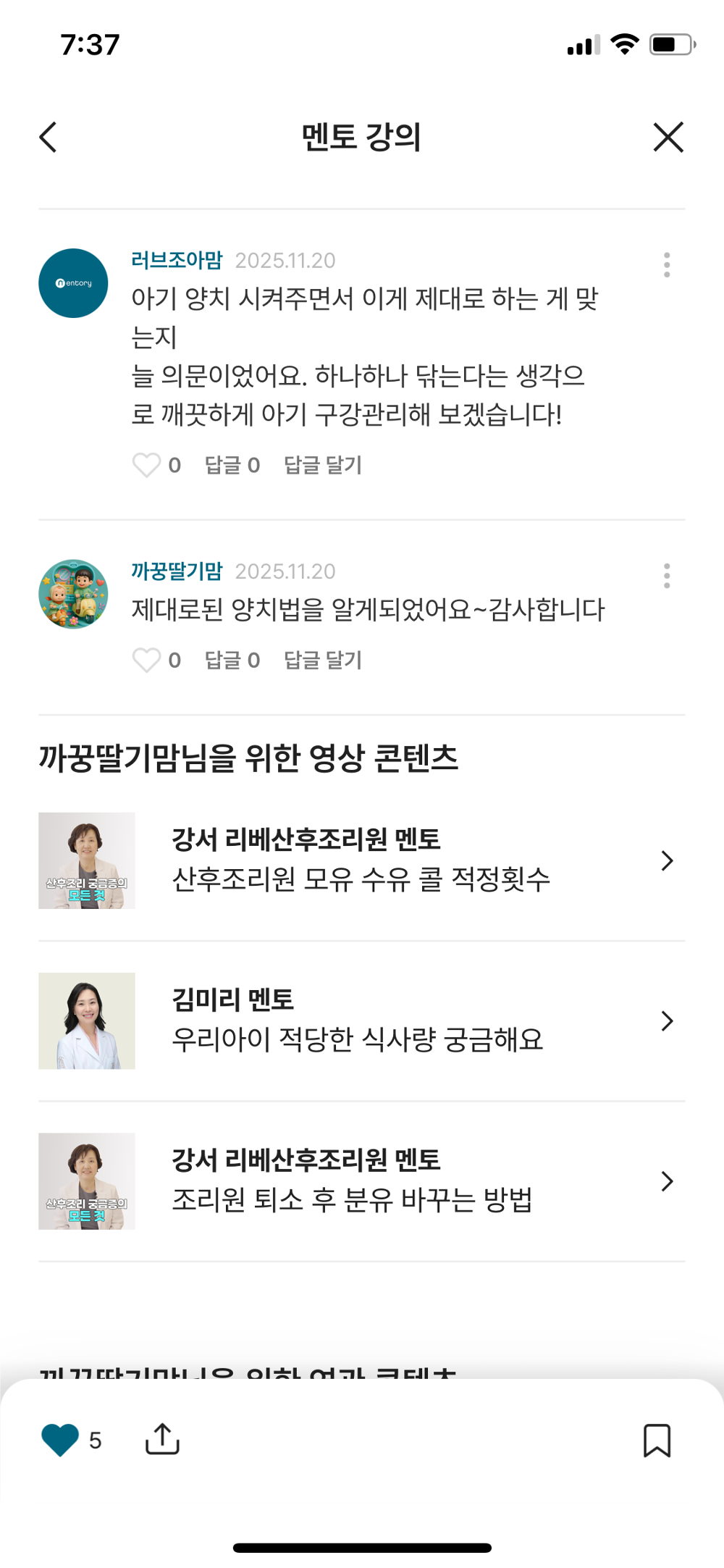
Task: Like 러브조아맘's comment with the heart
Action: [148, 466]
